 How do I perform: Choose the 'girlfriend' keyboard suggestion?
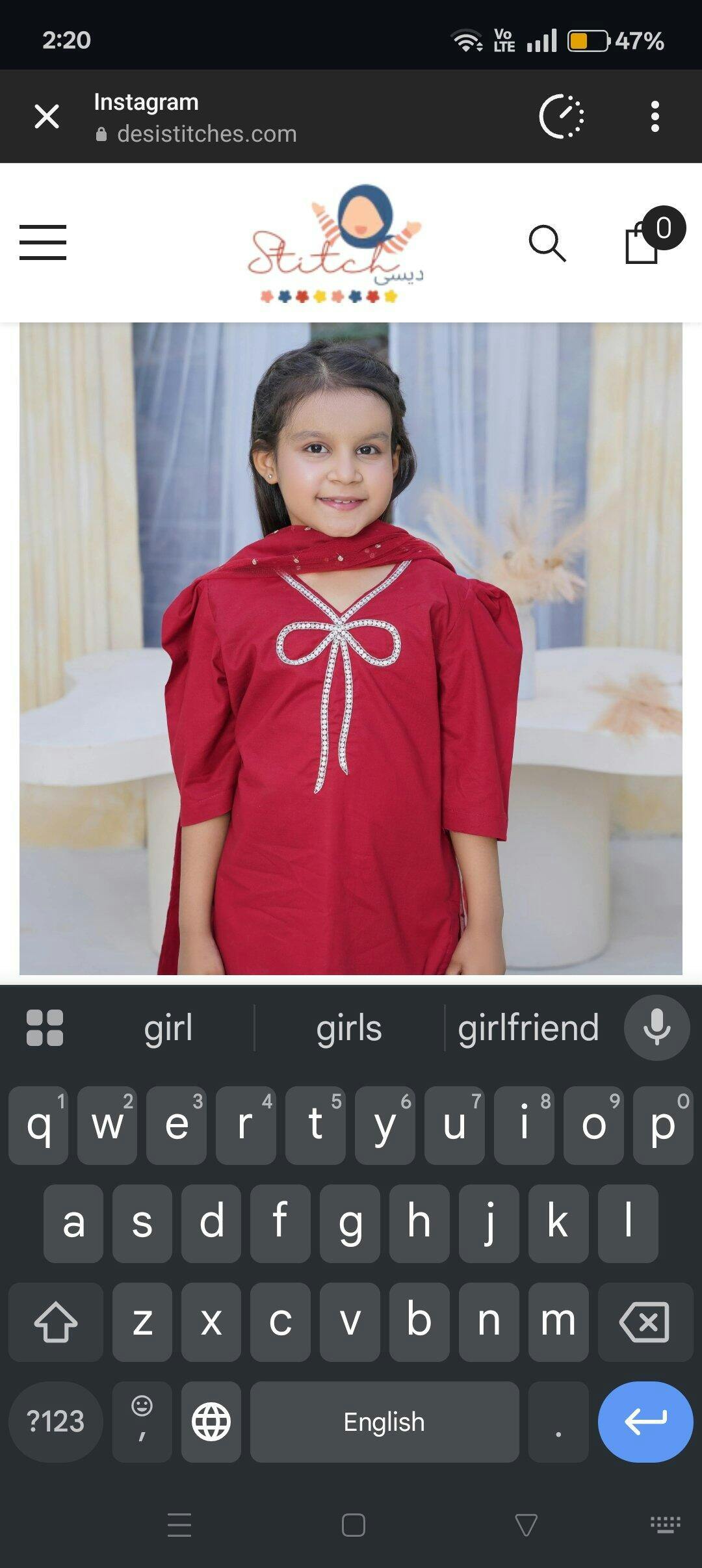[528, 1028]
